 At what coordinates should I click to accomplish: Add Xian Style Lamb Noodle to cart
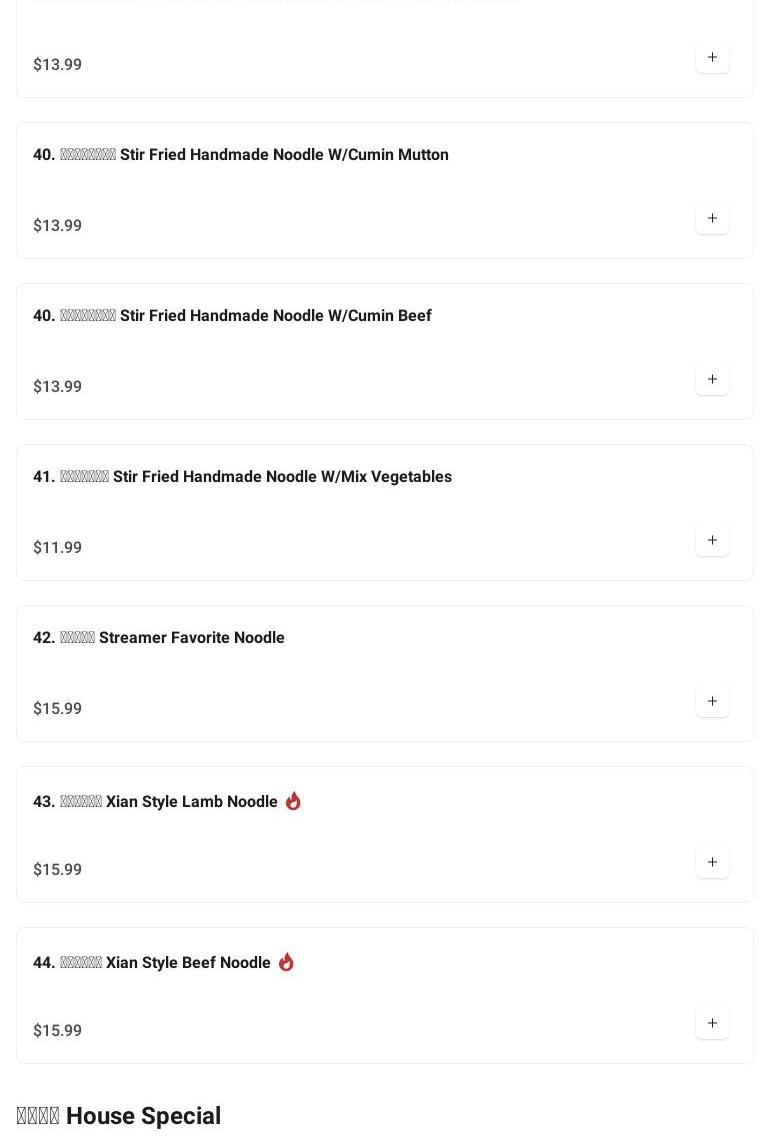(712, 862)
